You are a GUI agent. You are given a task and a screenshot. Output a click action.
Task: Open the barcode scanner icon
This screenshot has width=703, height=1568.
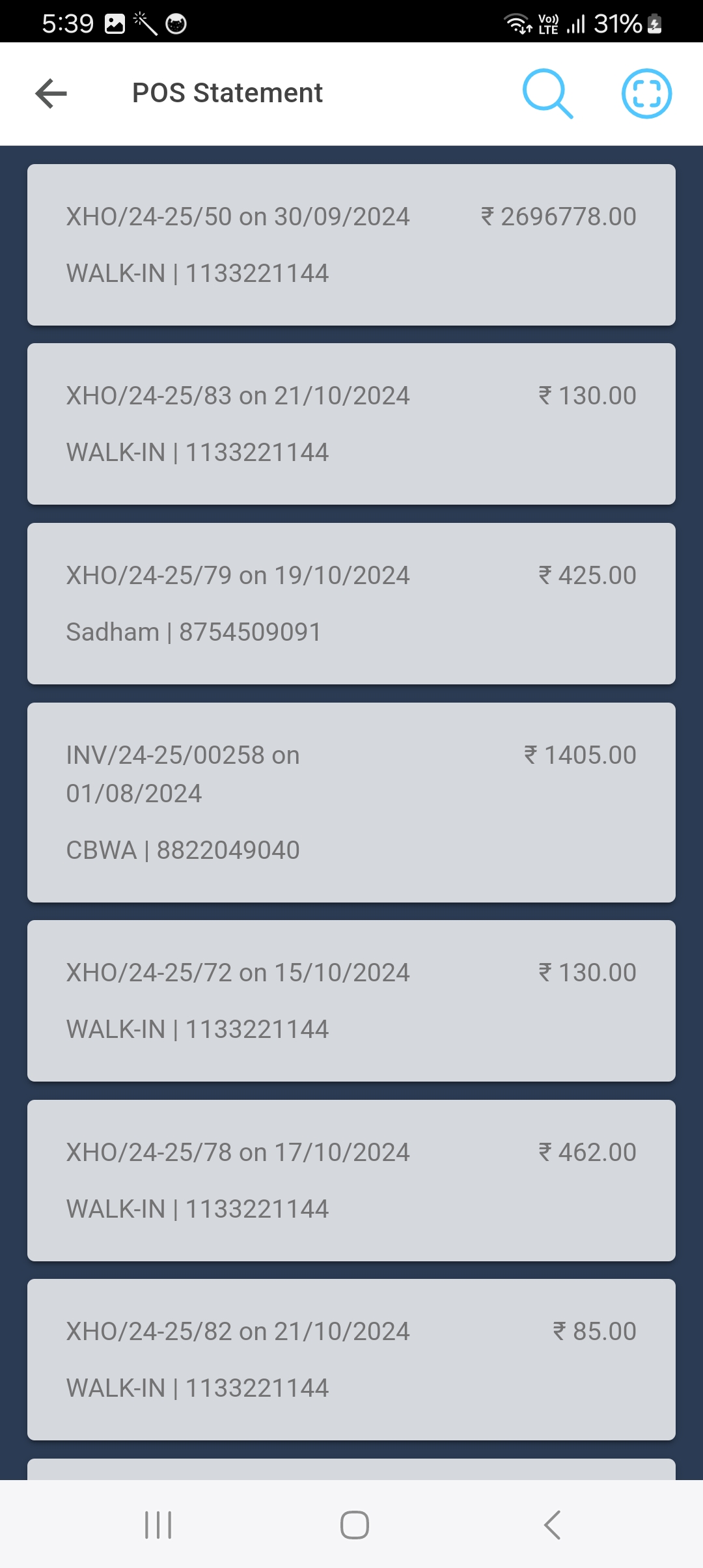(646, 94)
